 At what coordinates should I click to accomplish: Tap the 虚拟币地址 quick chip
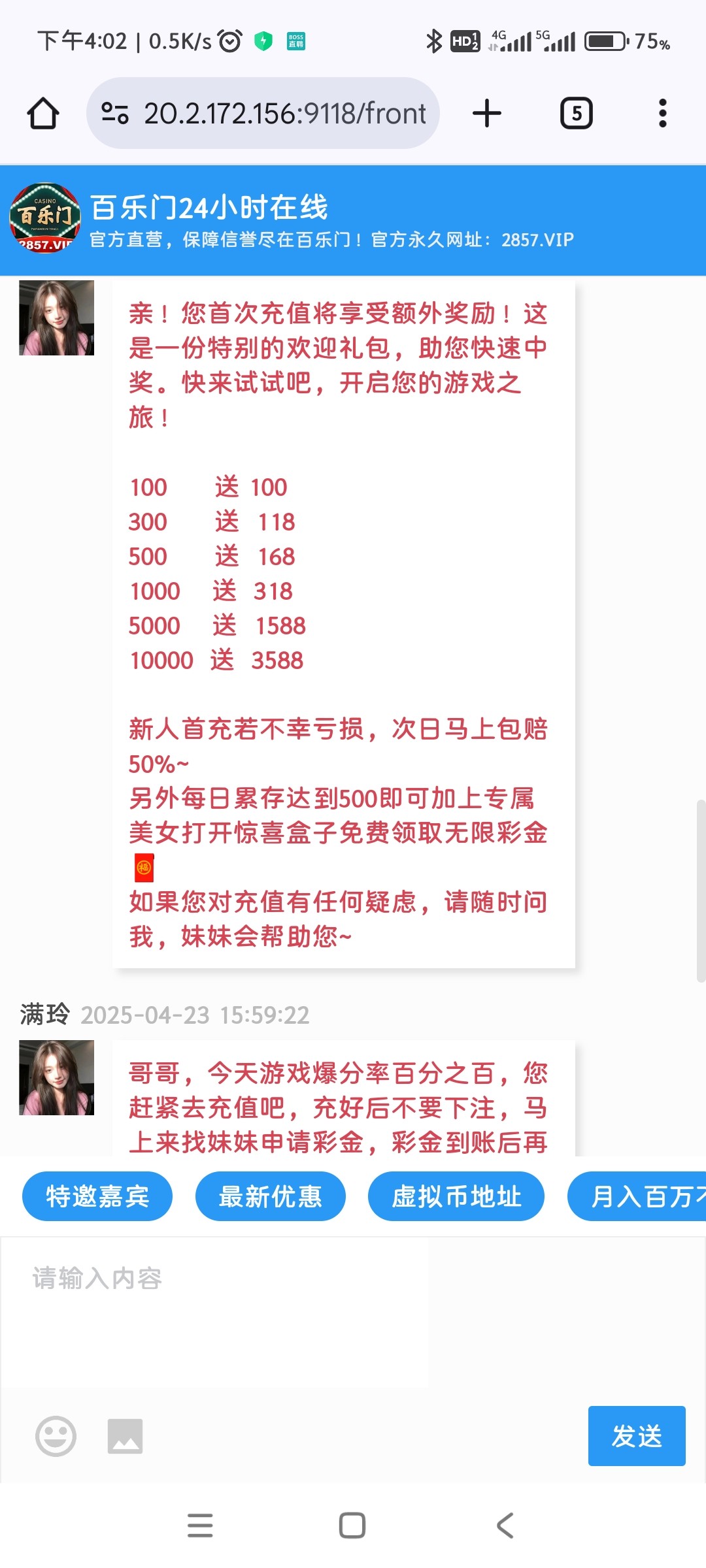tap(456, 1196)
